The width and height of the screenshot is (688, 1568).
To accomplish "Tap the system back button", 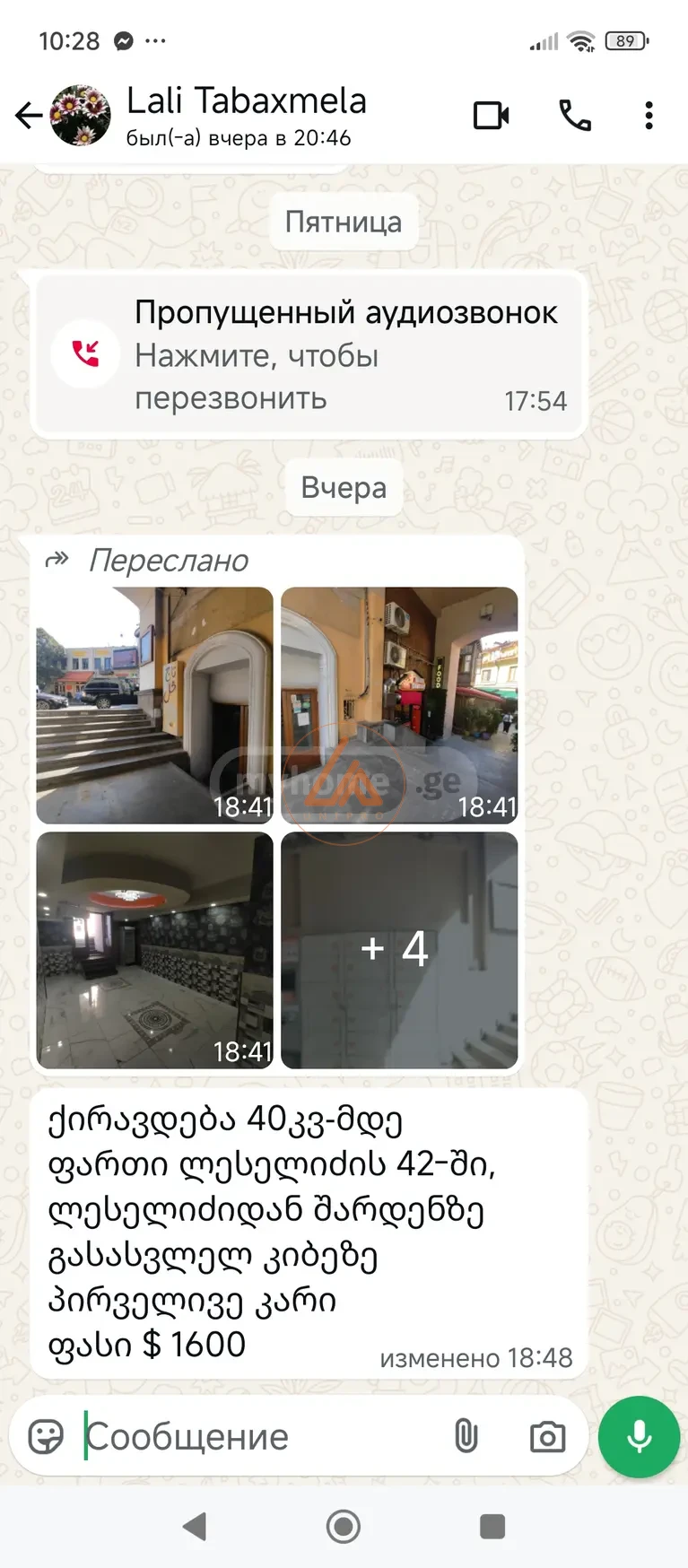I will coord(195,1526).
